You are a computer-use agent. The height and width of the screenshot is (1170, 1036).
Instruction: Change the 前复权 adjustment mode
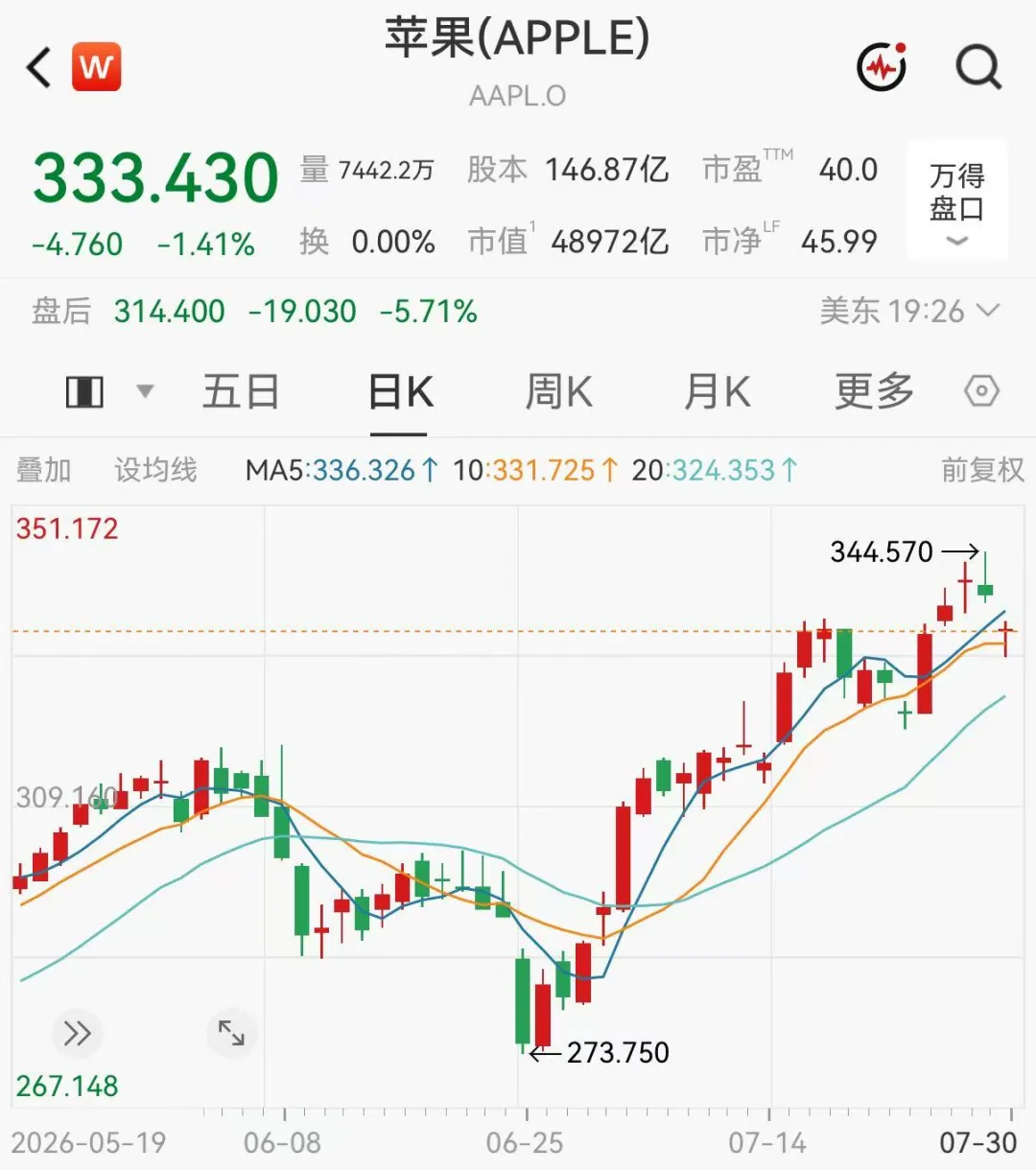[x=982, y=470]
